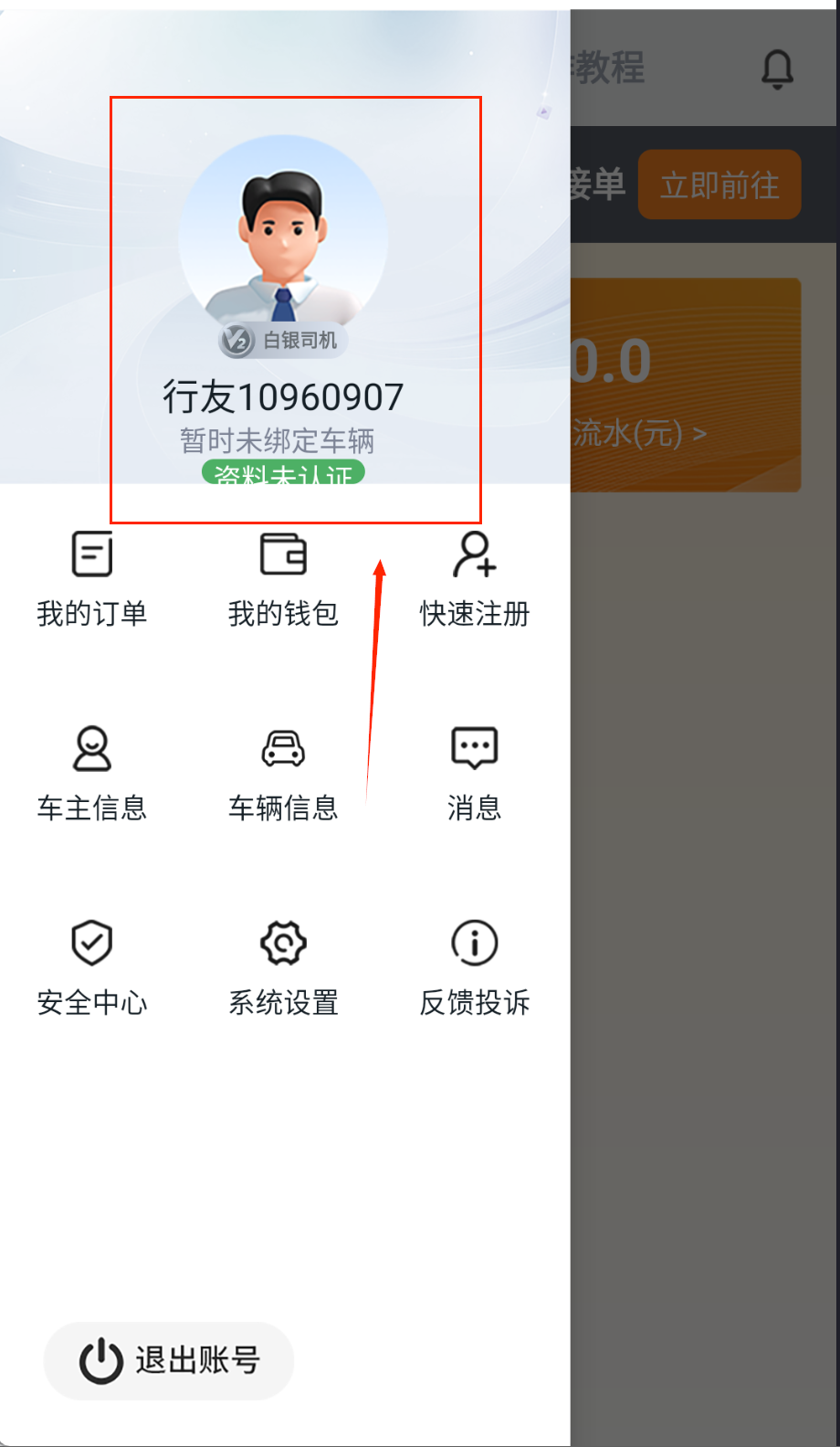
Task: Tap the 立即前往 button
Action: (x=719, y=185)
